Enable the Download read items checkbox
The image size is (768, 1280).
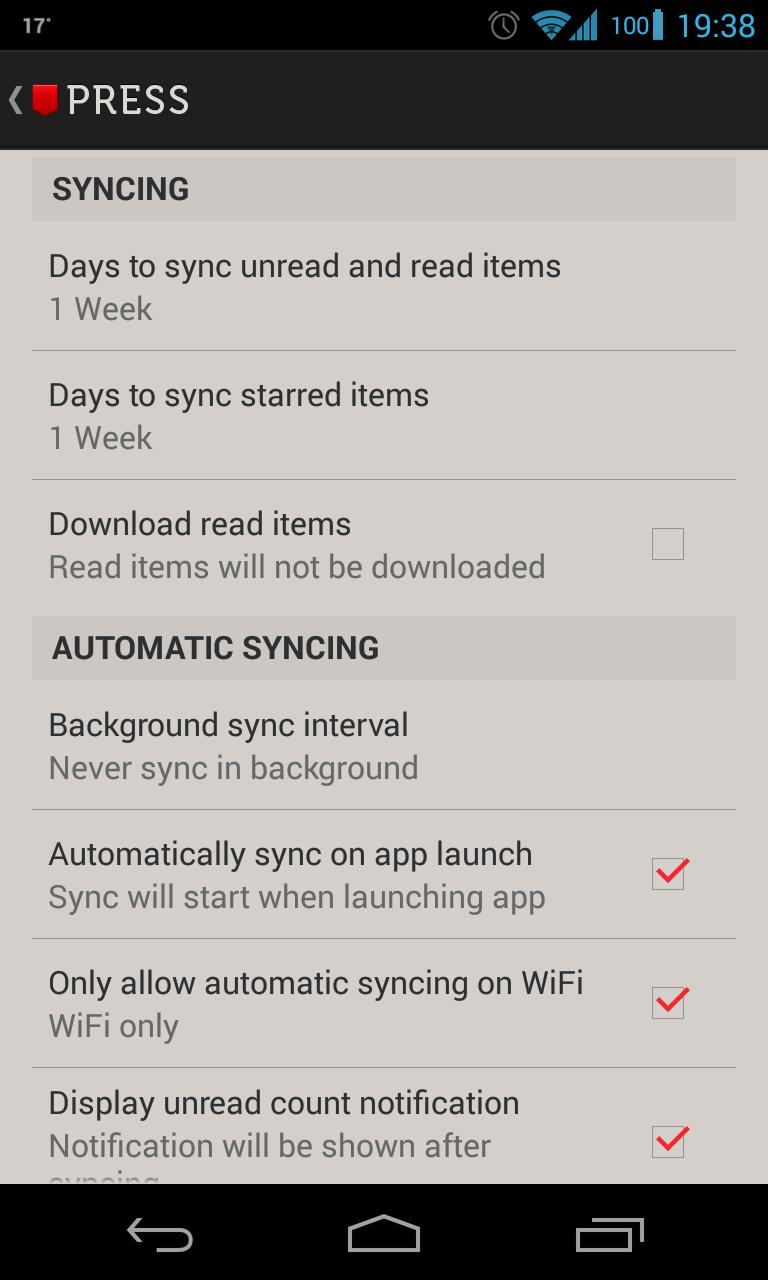coord(668,544)
